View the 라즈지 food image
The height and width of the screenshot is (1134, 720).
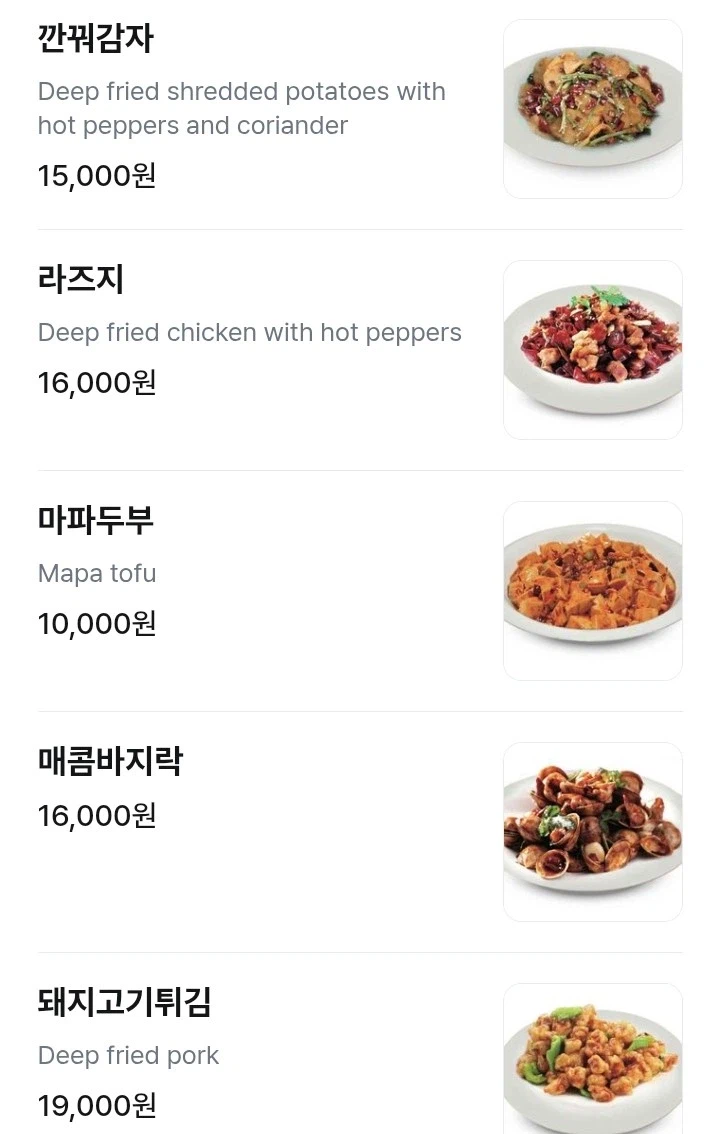click(x=592, y=348)
